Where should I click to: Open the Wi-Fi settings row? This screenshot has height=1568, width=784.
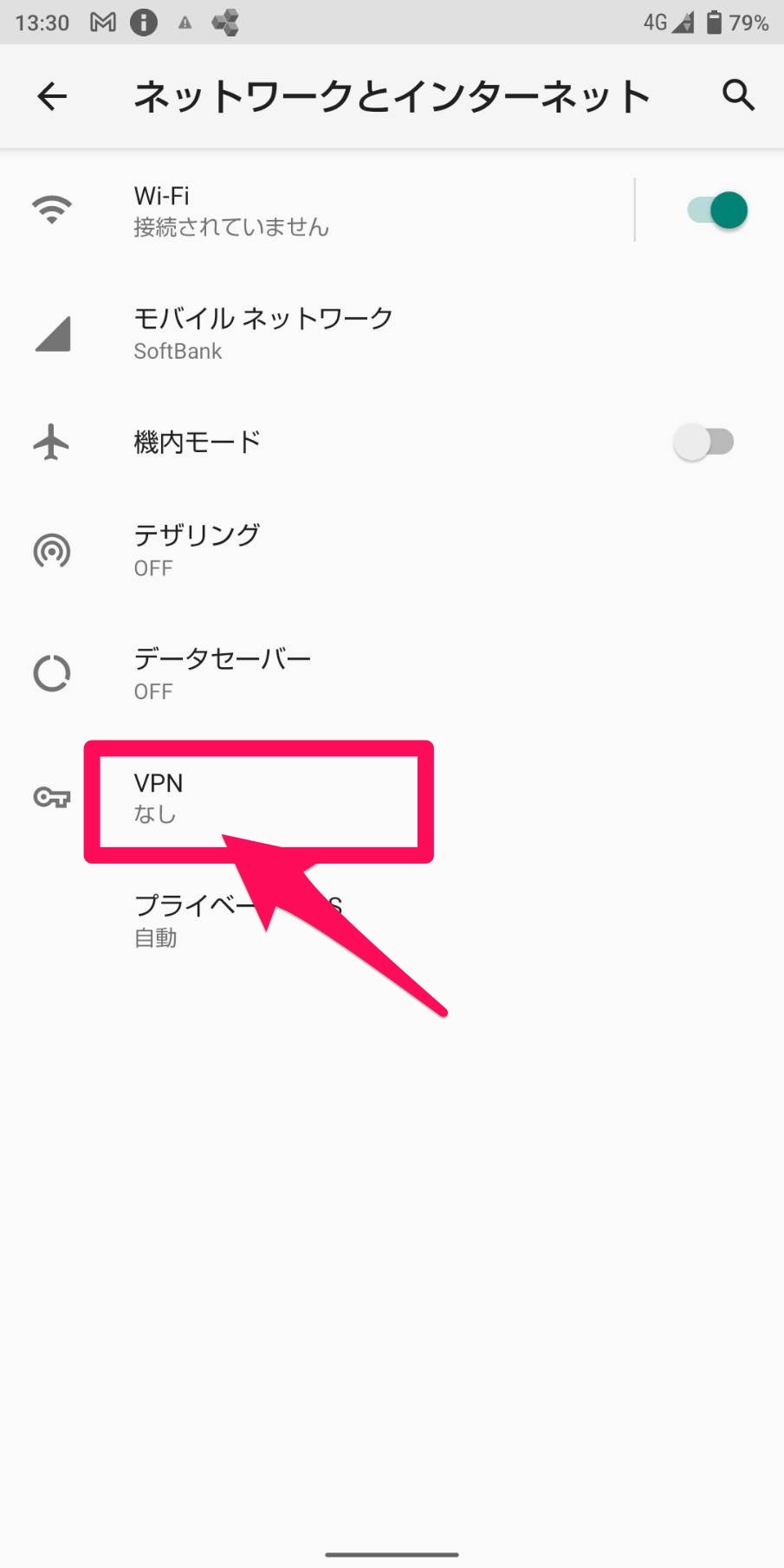coord(347,211)
